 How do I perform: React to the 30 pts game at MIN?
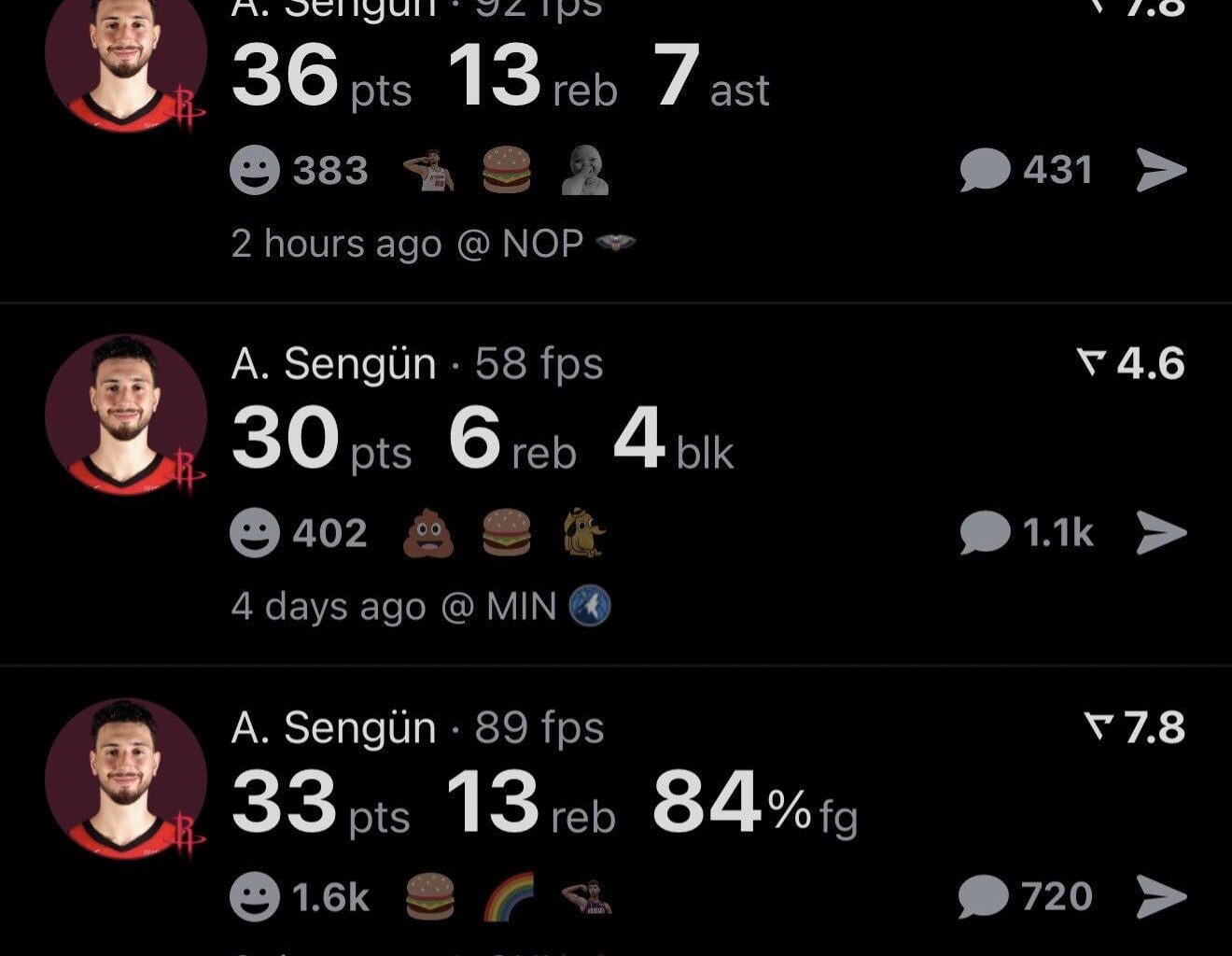(x=255, y=534)
